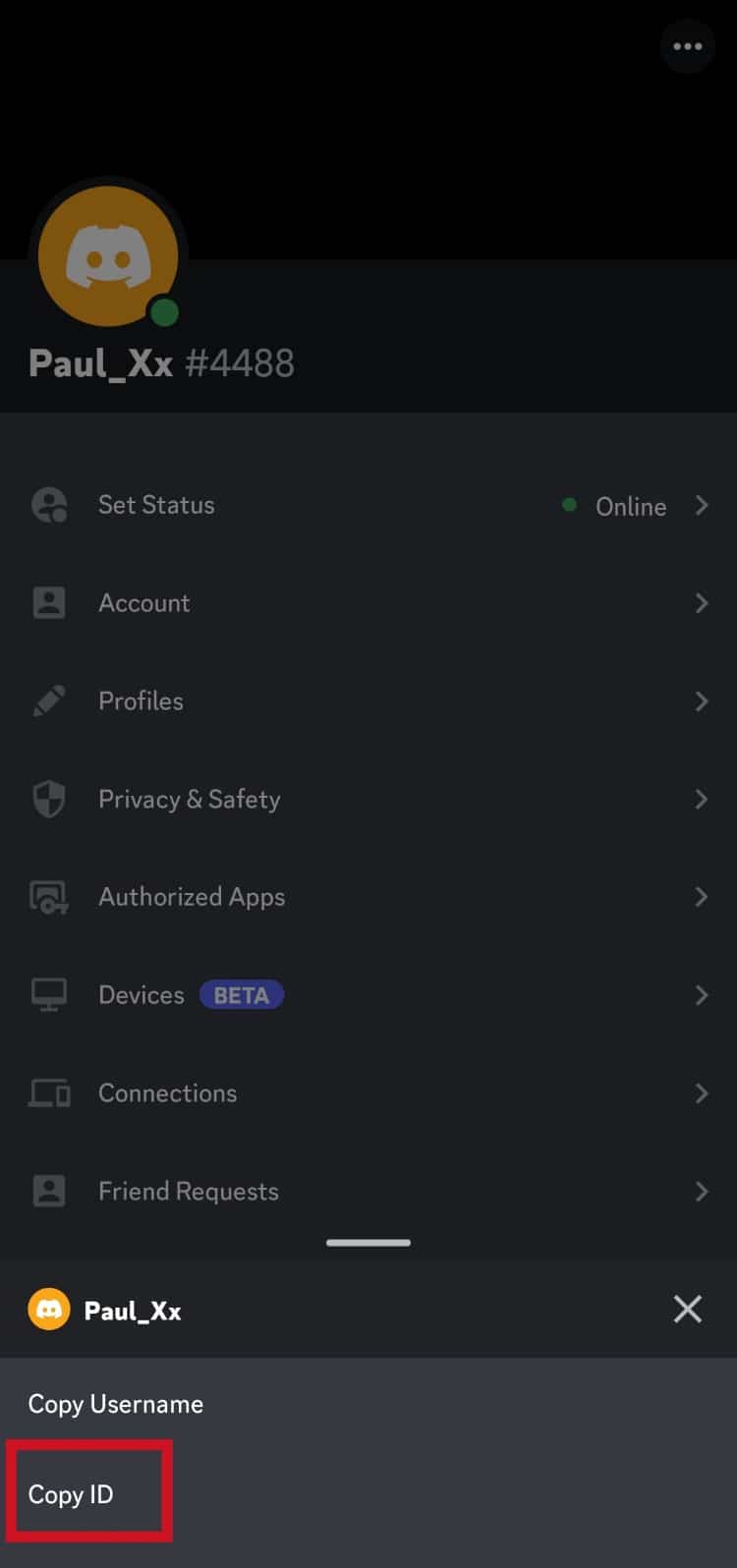
Task: View Authorized Apps
Action: [x=368, y=897]
